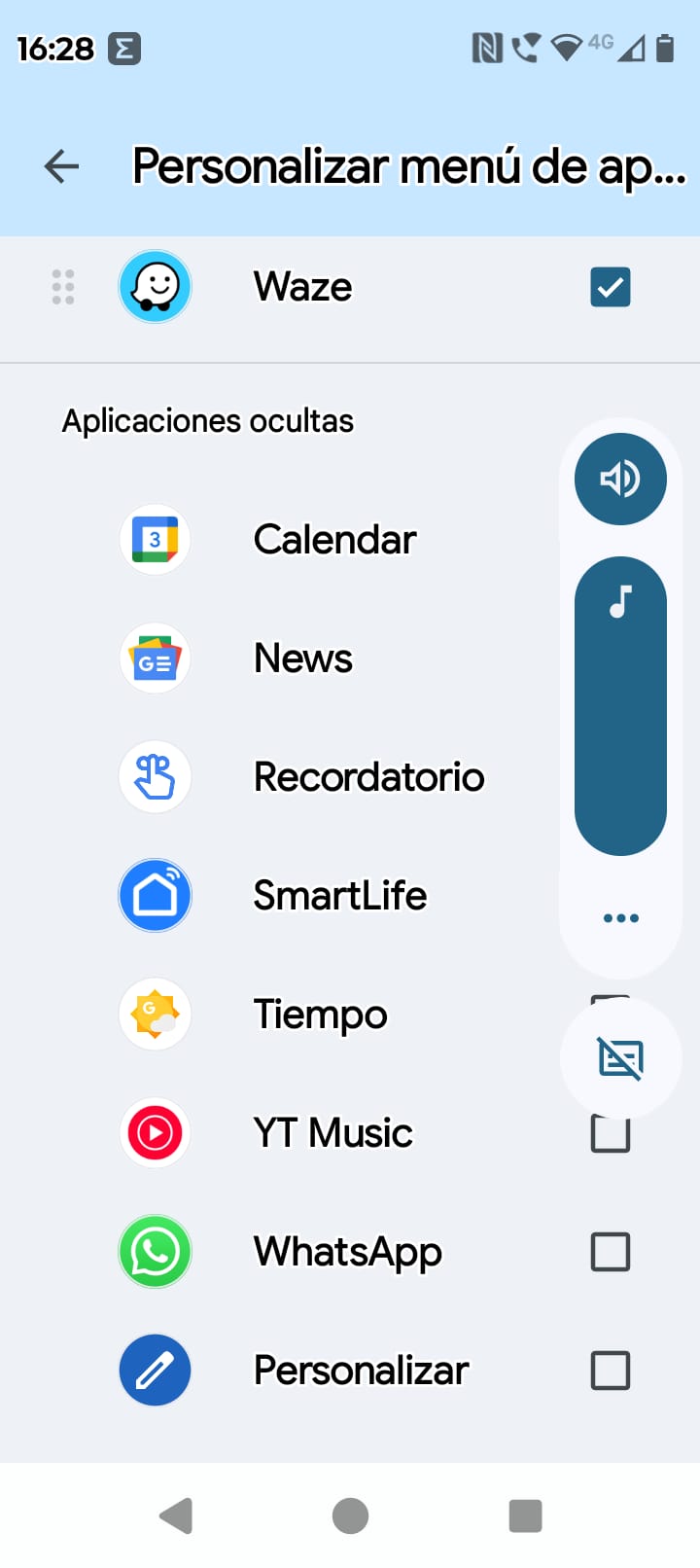
Task: Adjust the media volume slider
Action: click(x=620, y=705)
